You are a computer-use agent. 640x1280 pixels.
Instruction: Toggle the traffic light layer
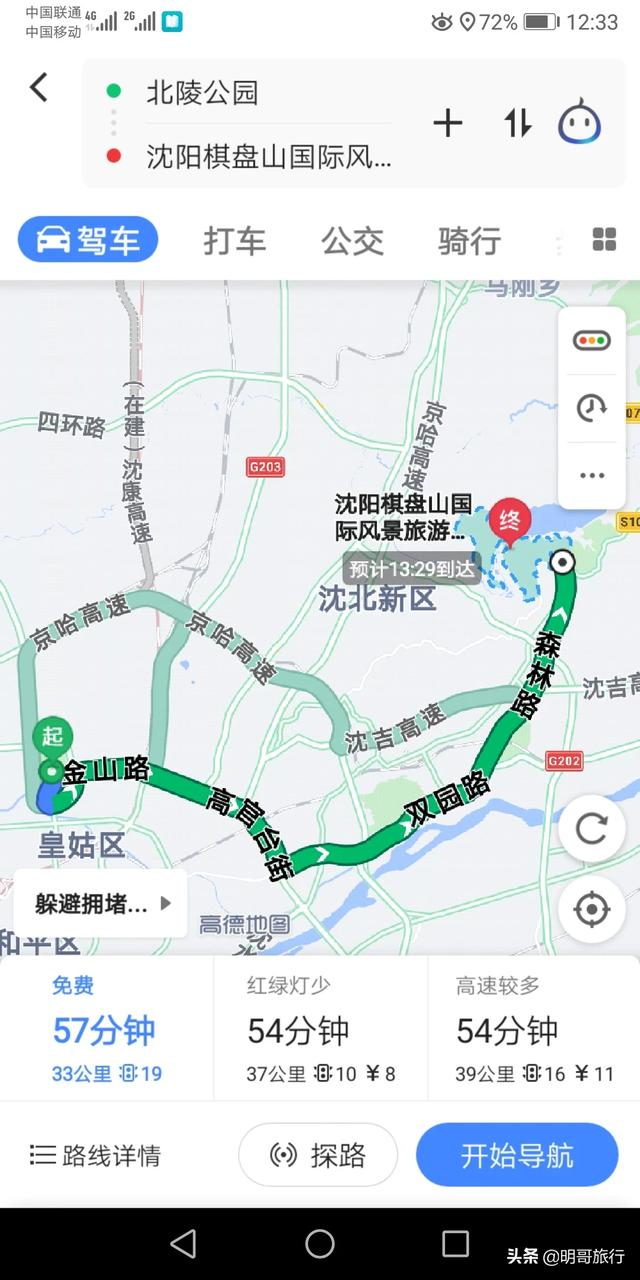pyautogui.click(x=592, y=340)
